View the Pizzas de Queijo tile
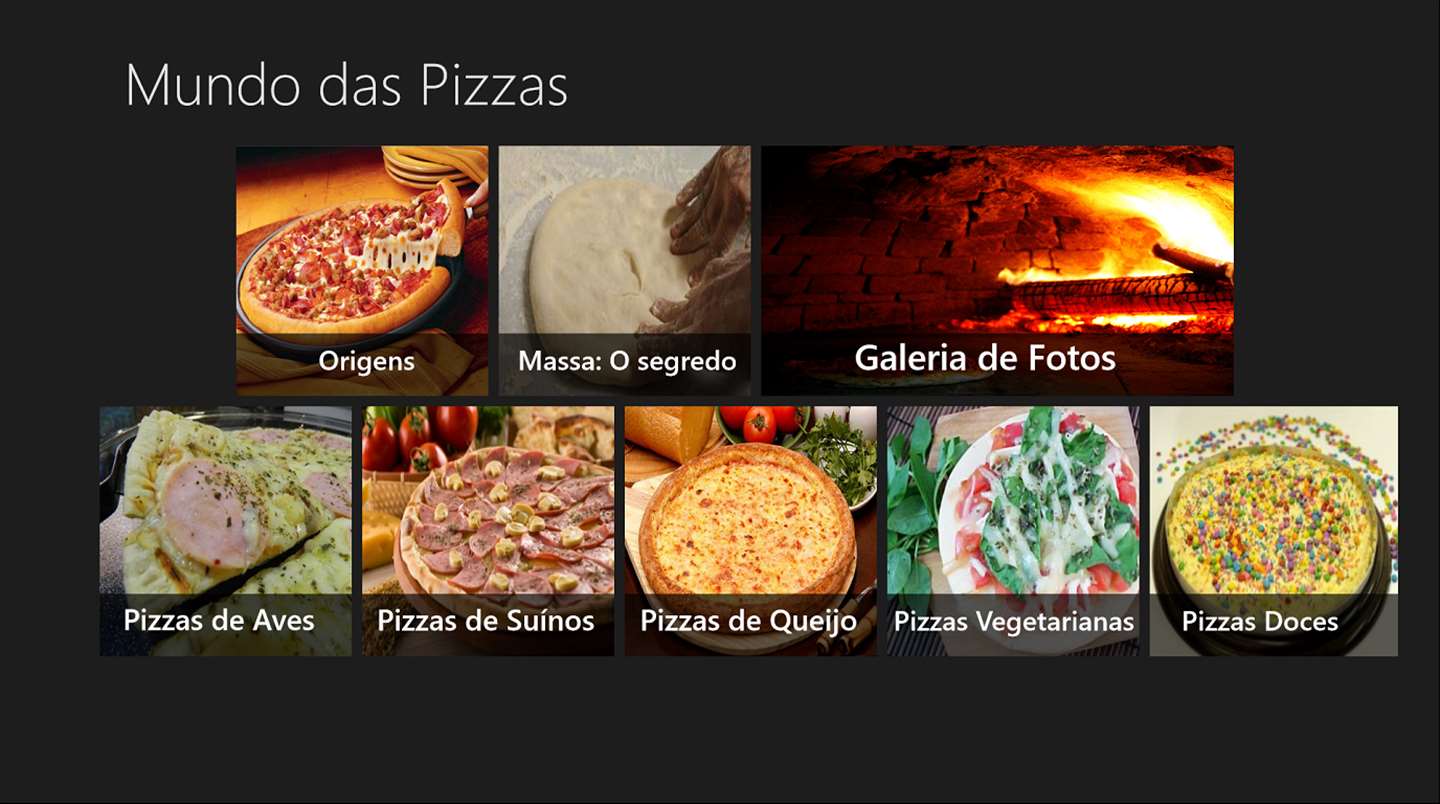 750,530
